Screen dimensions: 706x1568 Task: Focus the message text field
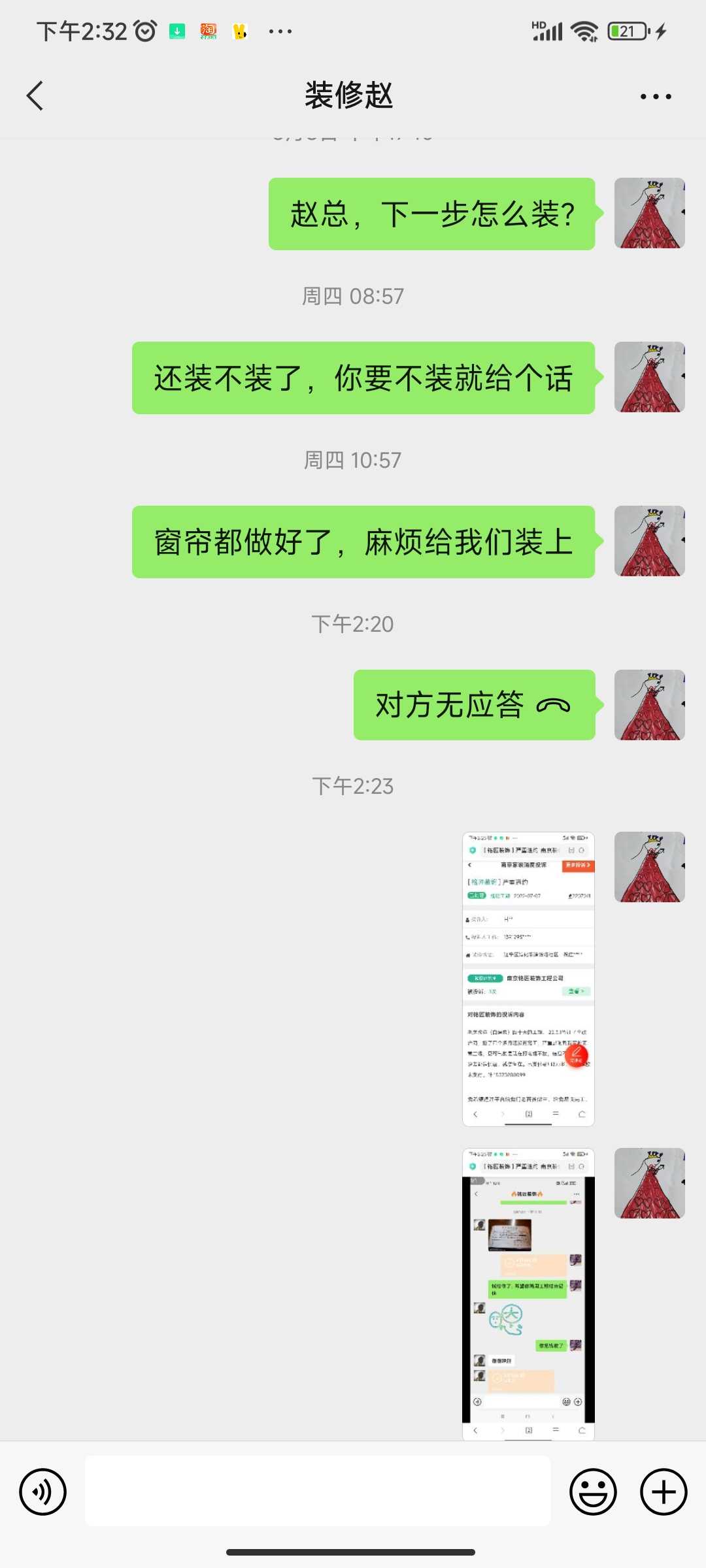pos(318,1492)
